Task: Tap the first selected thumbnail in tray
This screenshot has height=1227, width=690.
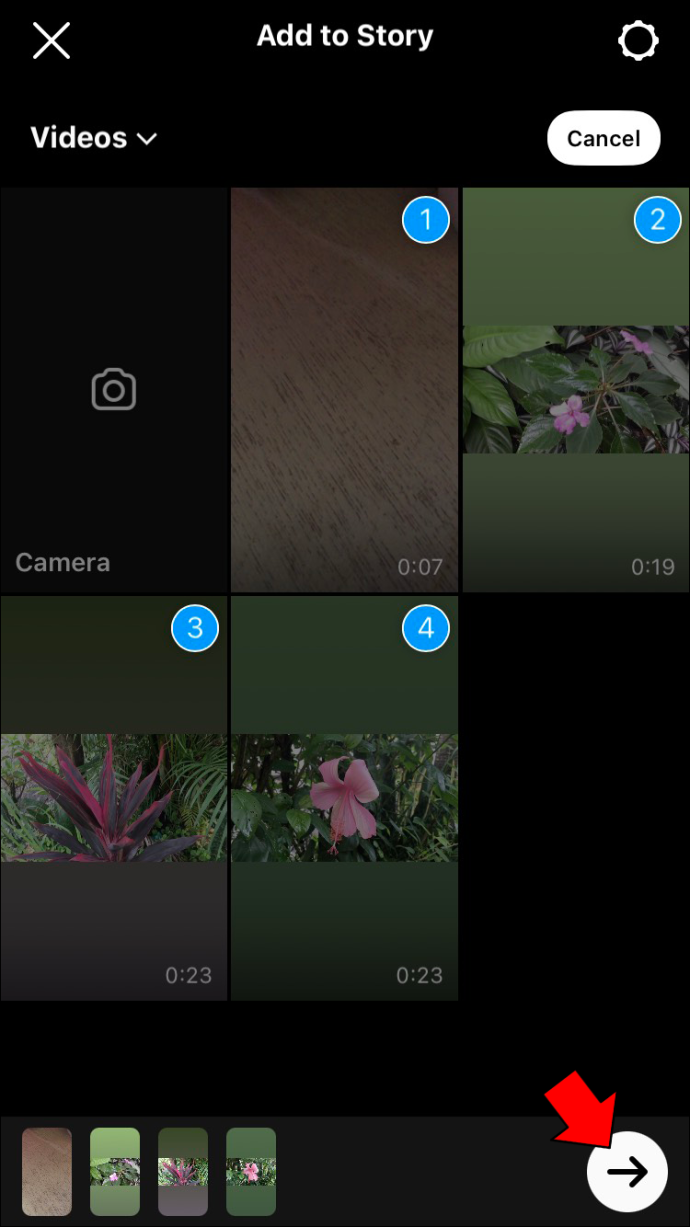Action: [x=47, y=1171]
